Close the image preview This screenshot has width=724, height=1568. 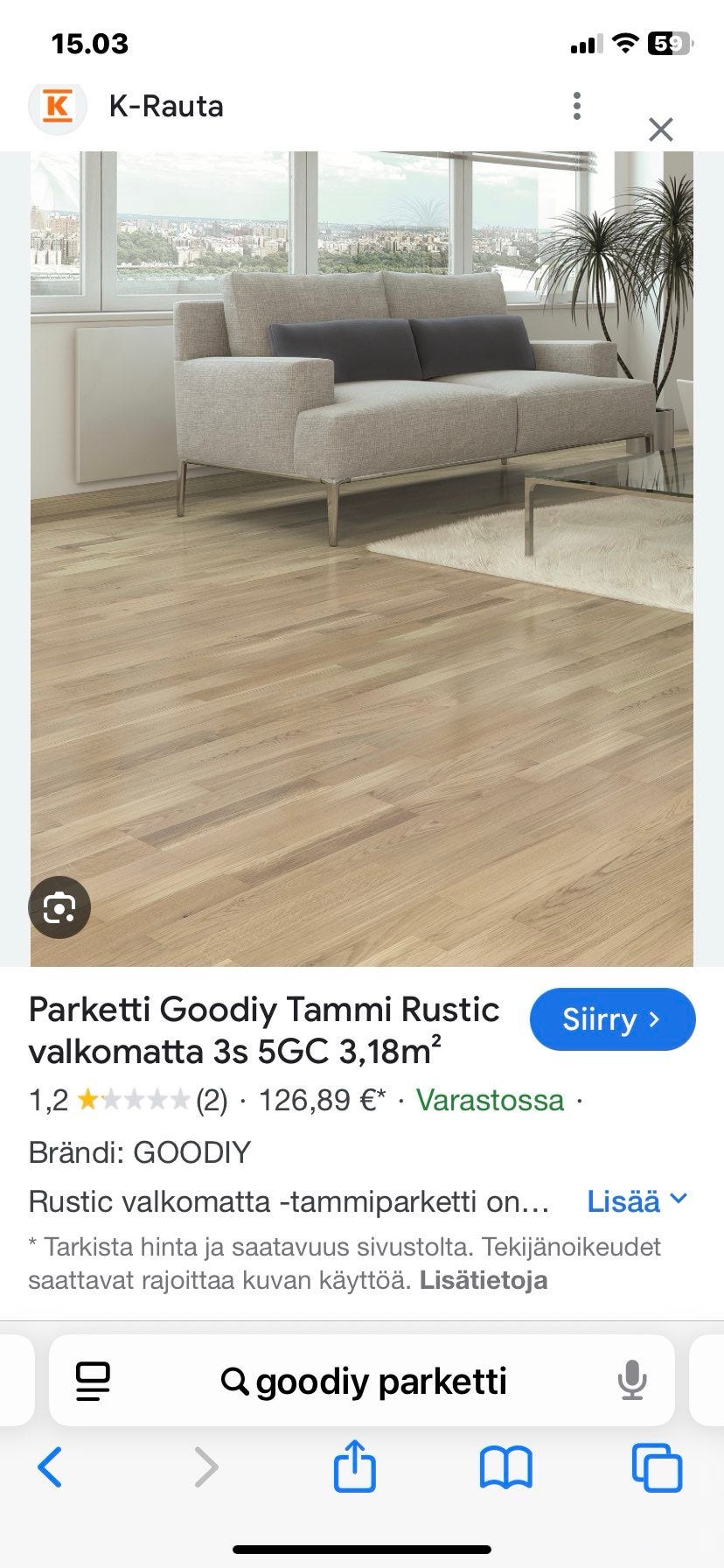pos(661,129)
